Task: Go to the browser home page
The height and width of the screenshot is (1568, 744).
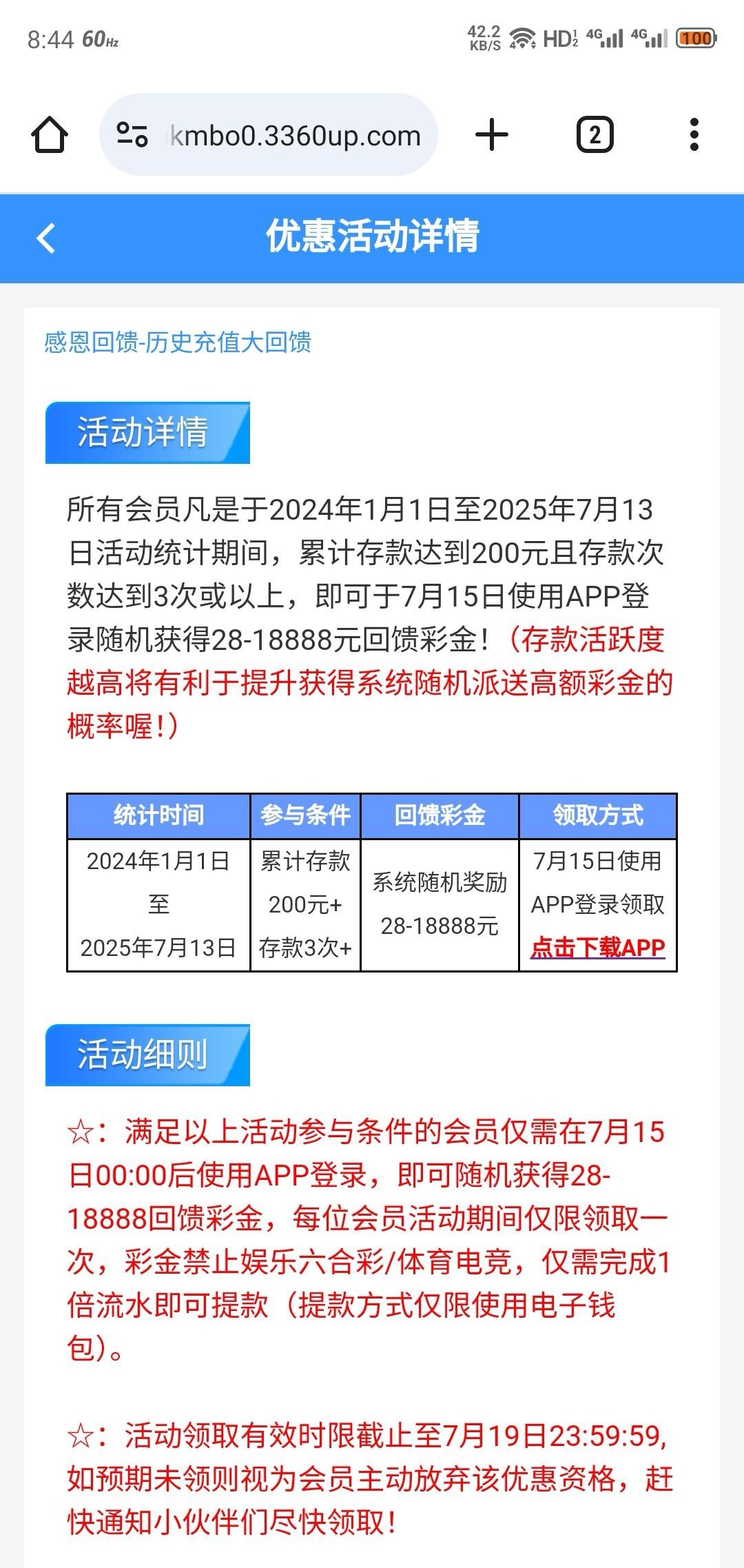Action: click(x=50, y=134)
